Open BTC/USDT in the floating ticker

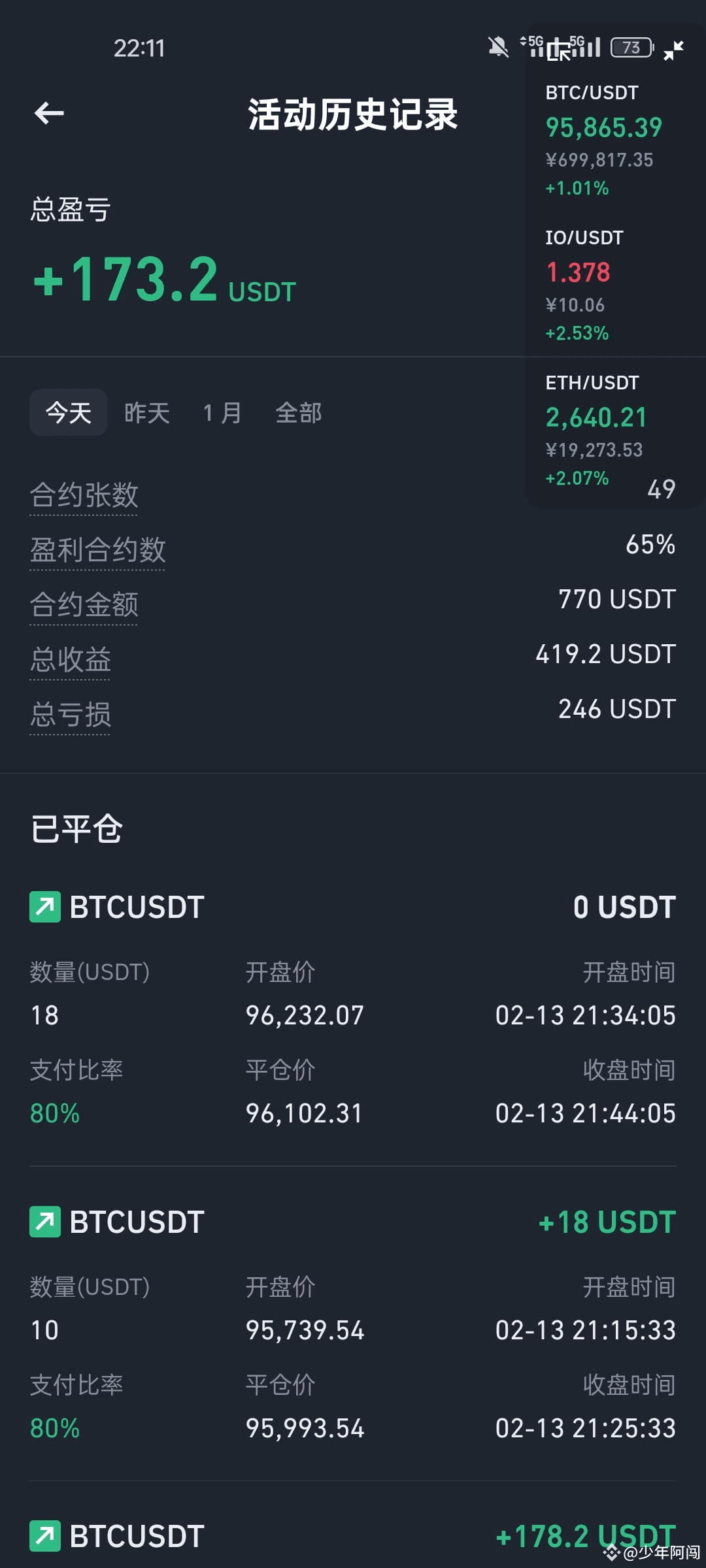tap(605, 140)
